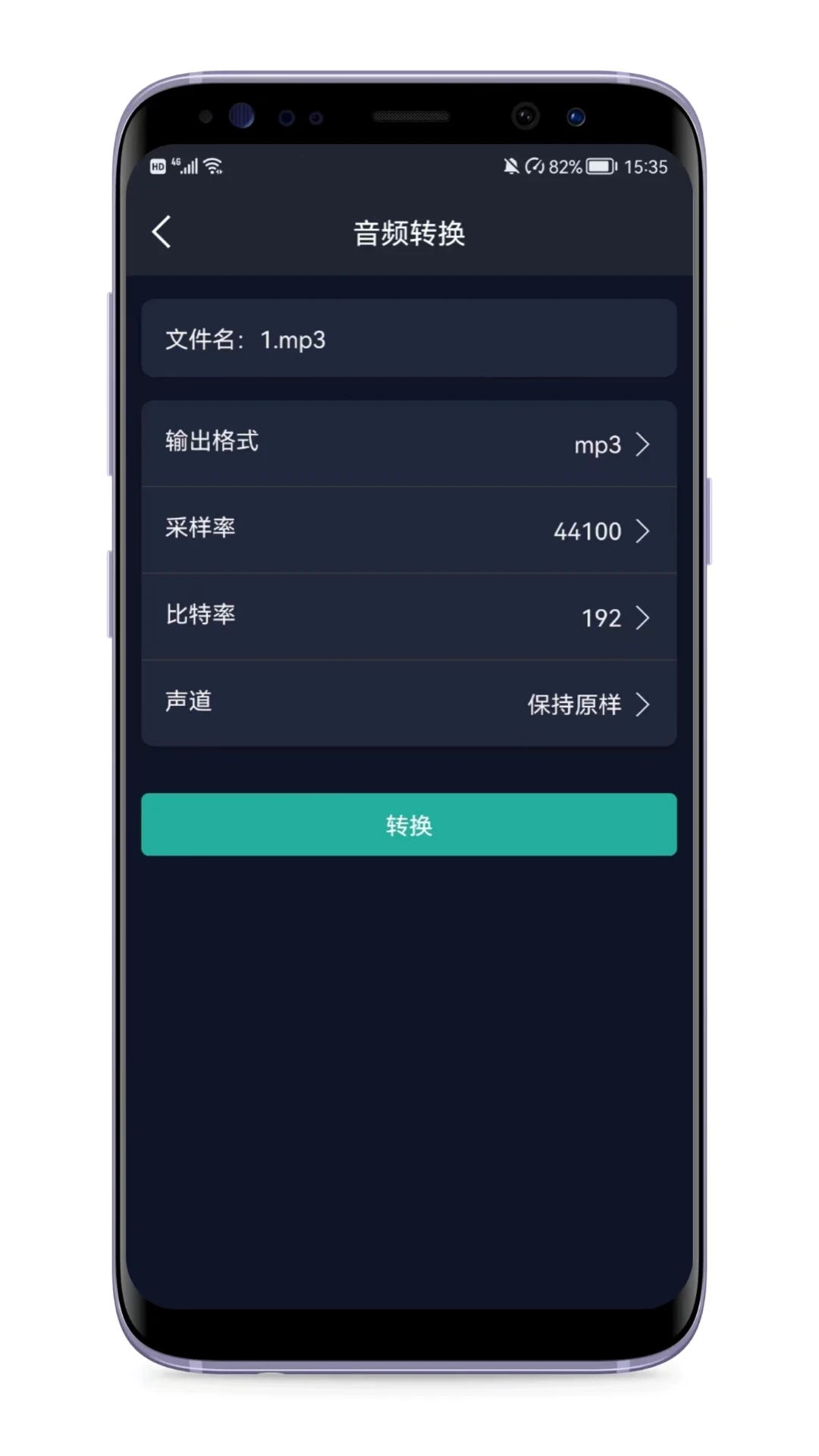Tap the filename field showing 1.mp3

pos(409,339)
